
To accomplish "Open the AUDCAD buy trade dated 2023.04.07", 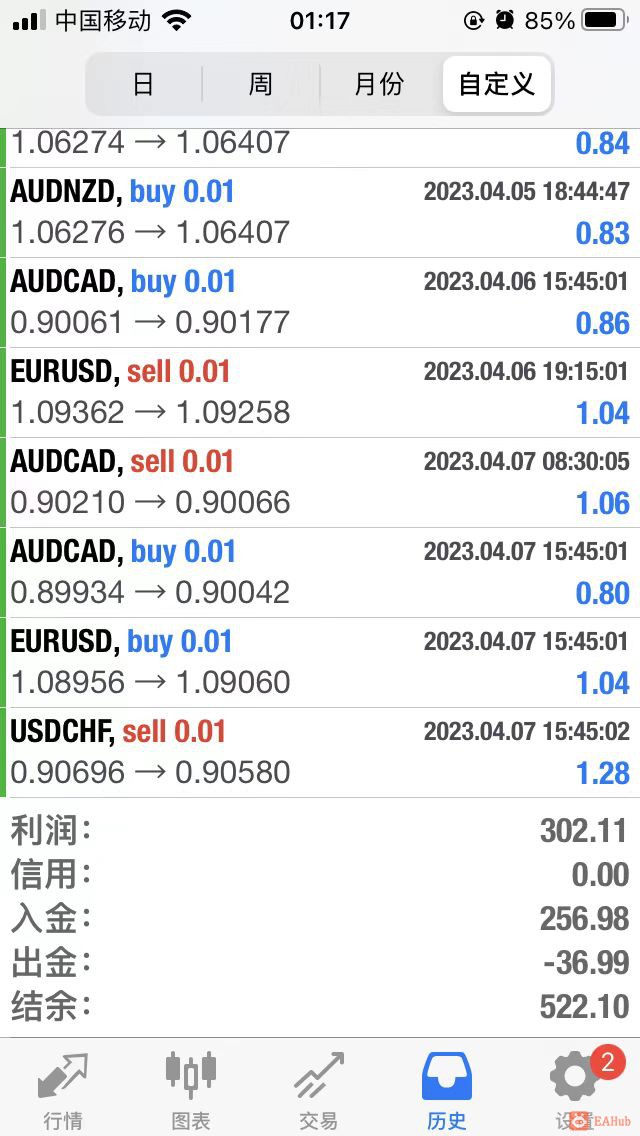I will tap(320, 572).
